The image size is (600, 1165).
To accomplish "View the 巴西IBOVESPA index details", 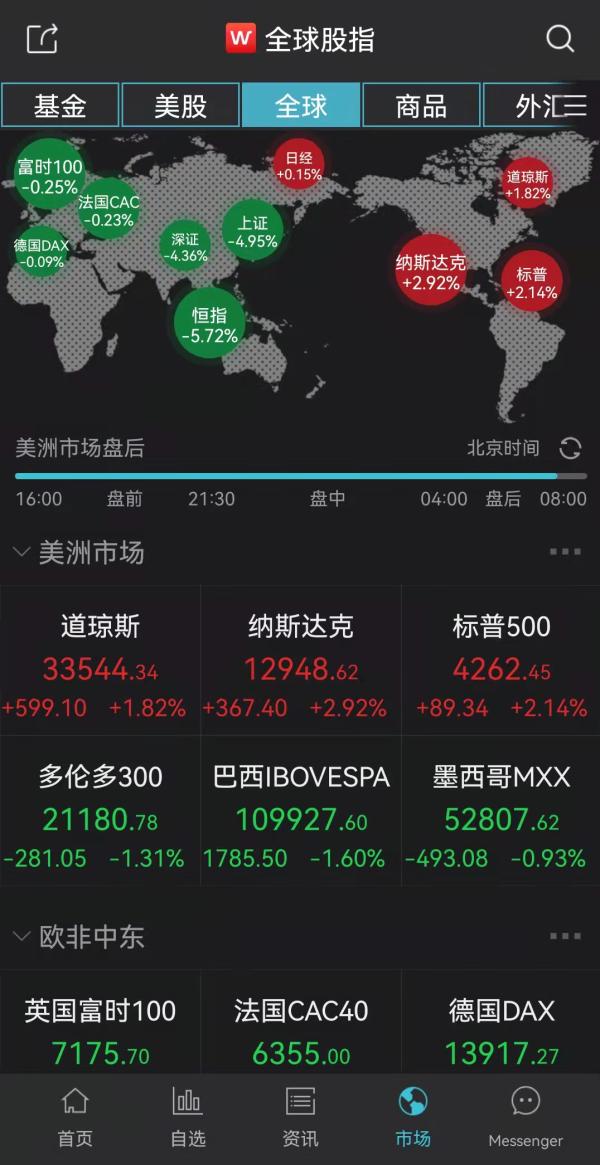I will (x=301, y=811).
